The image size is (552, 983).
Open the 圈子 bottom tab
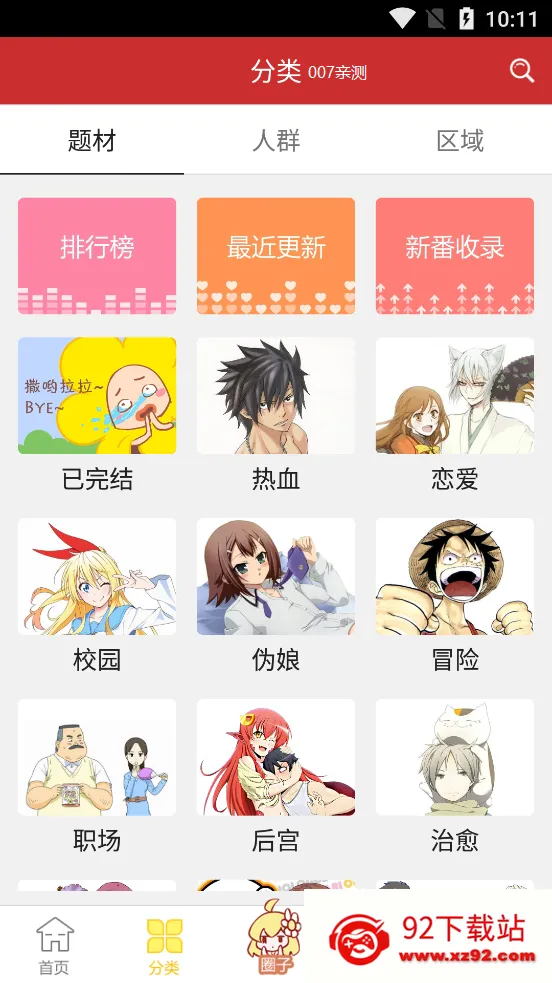274,937
